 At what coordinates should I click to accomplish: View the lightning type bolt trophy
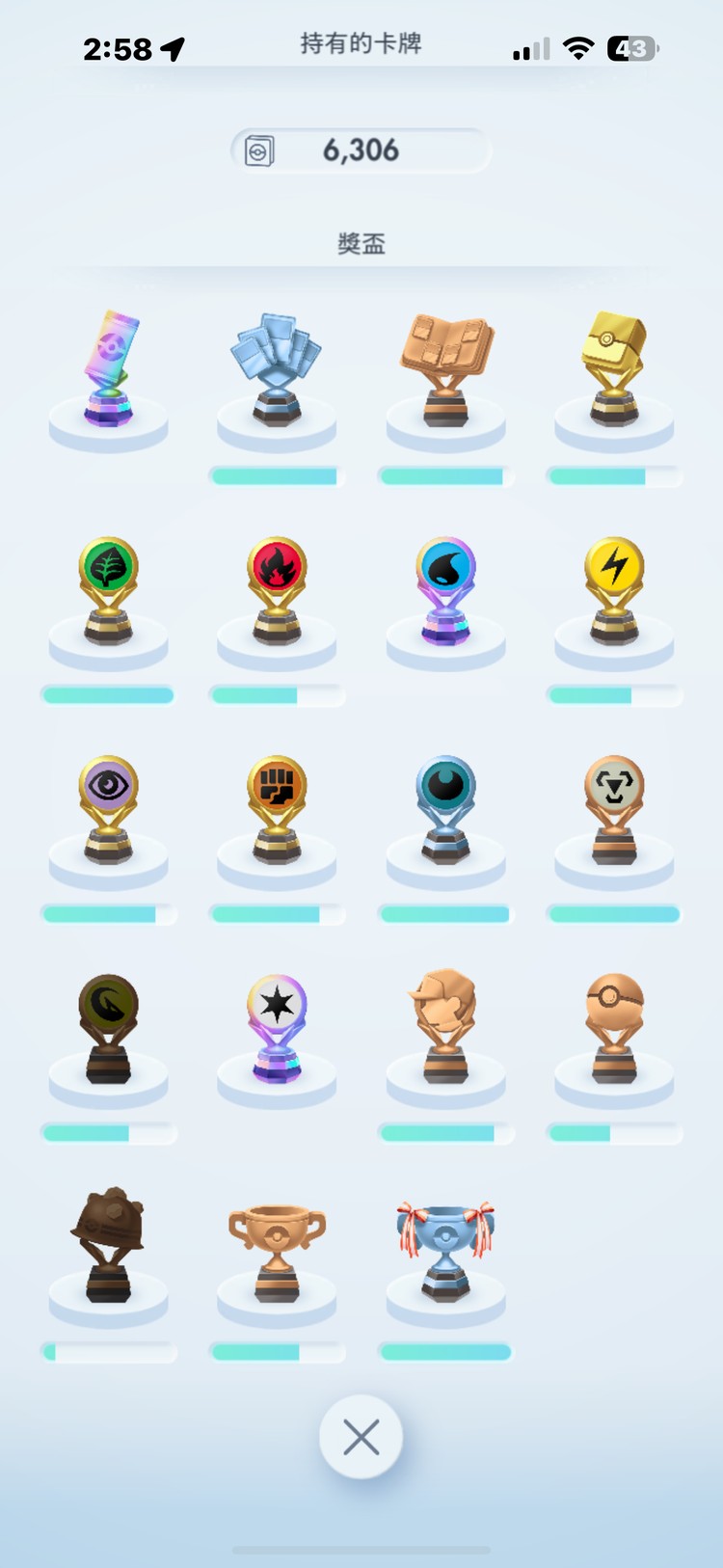pos(614,590)
